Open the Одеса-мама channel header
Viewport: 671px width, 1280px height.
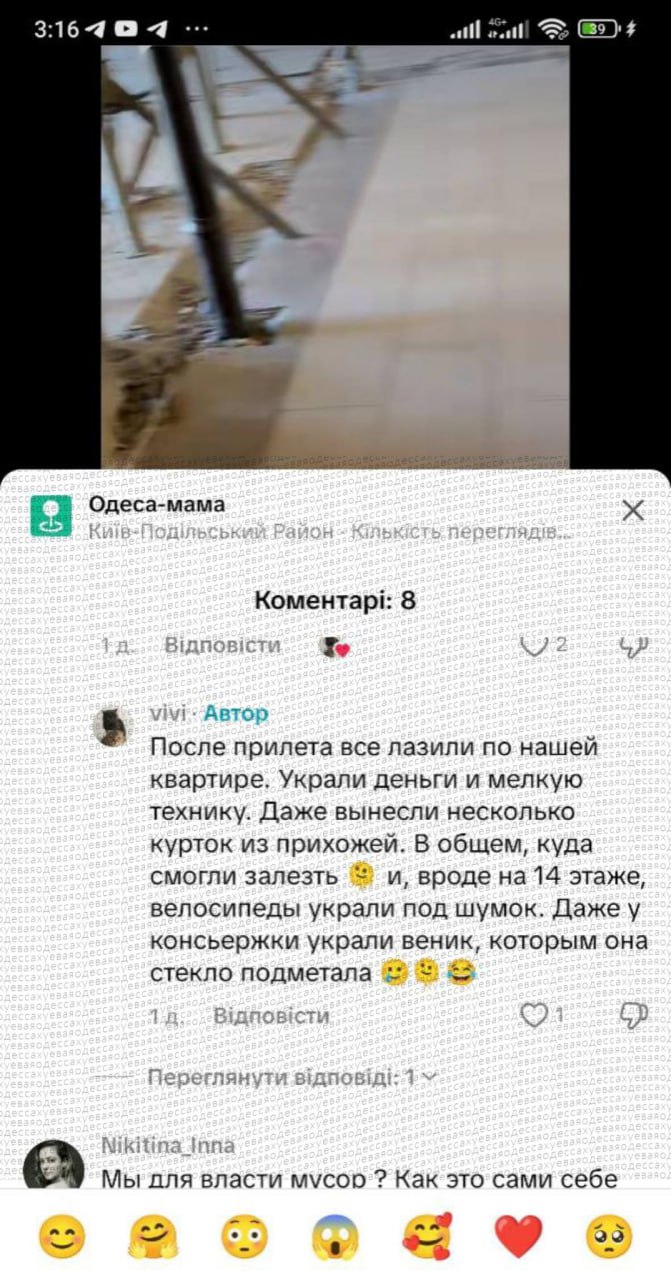point(301,517)
